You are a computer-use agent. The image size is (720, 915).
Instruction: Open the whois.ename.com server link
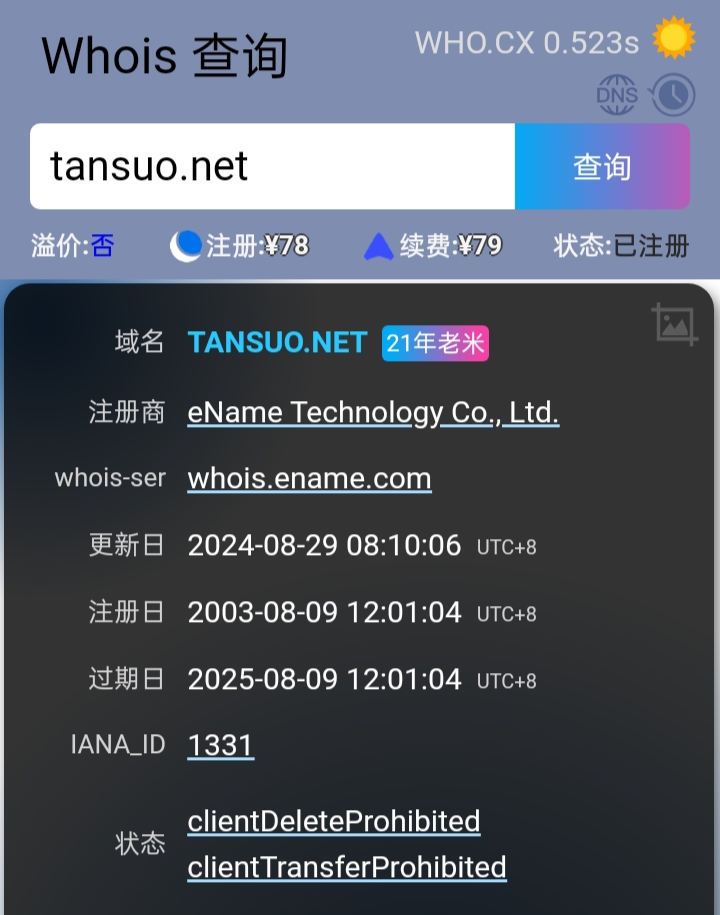pos(309,478)
